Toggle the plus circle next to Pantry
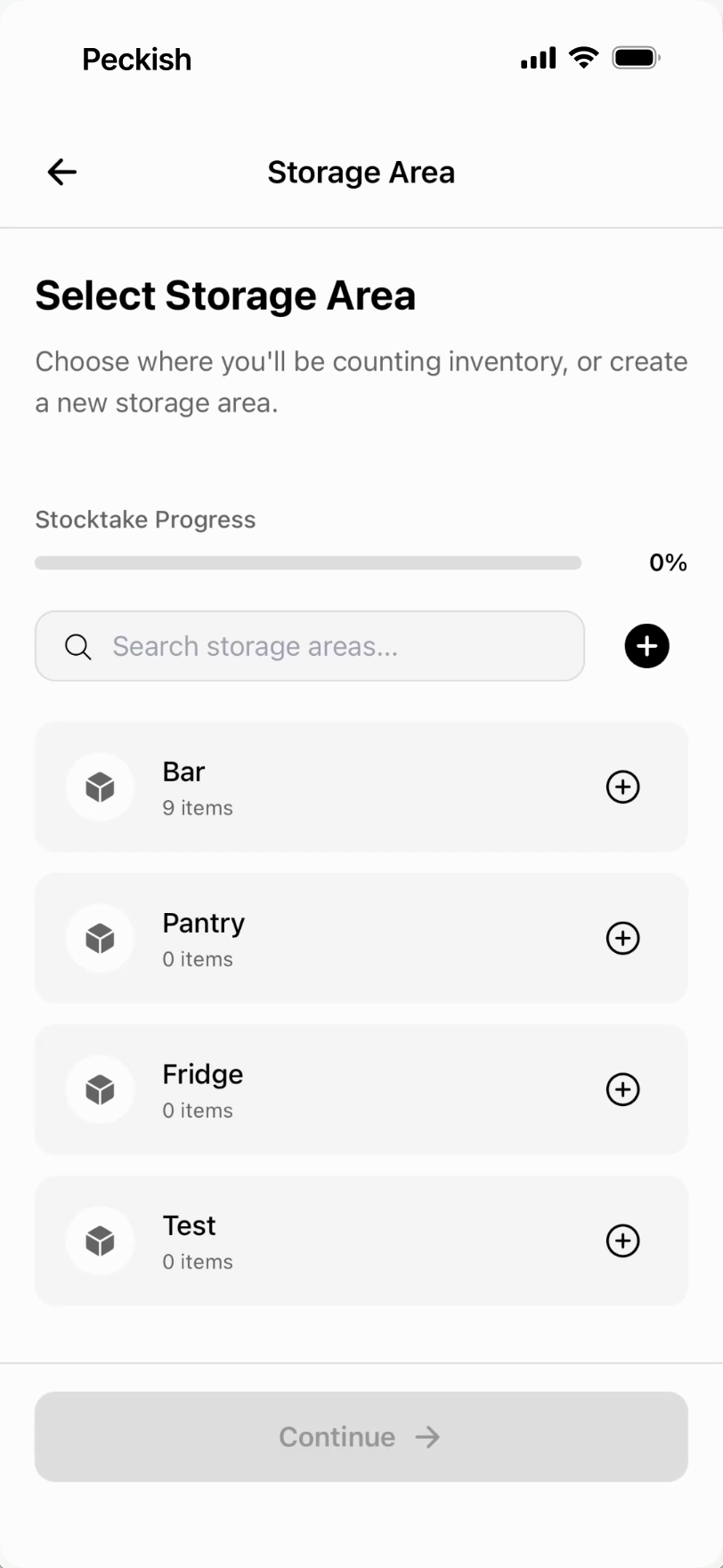The image size is (723, 1568). pos(622,938)
